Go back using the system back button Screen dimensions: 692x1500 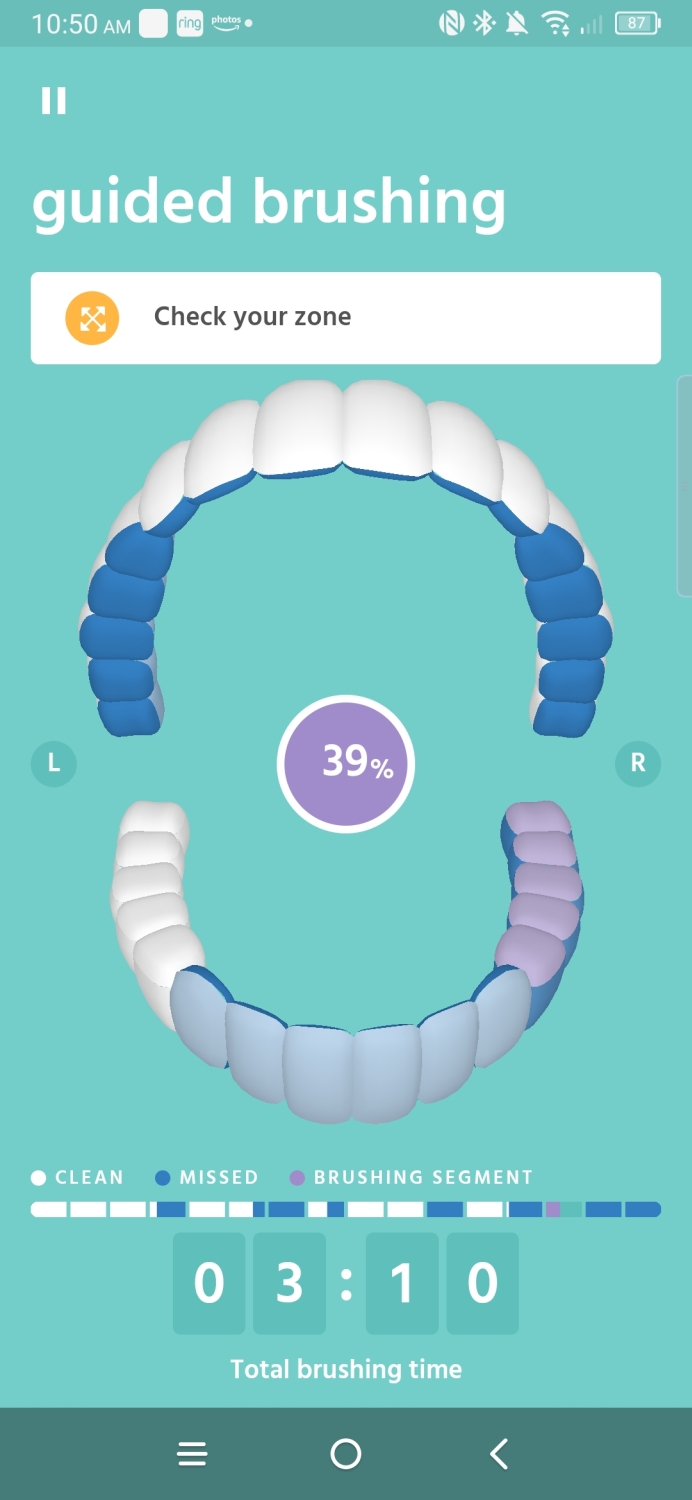coord(499,1454)
